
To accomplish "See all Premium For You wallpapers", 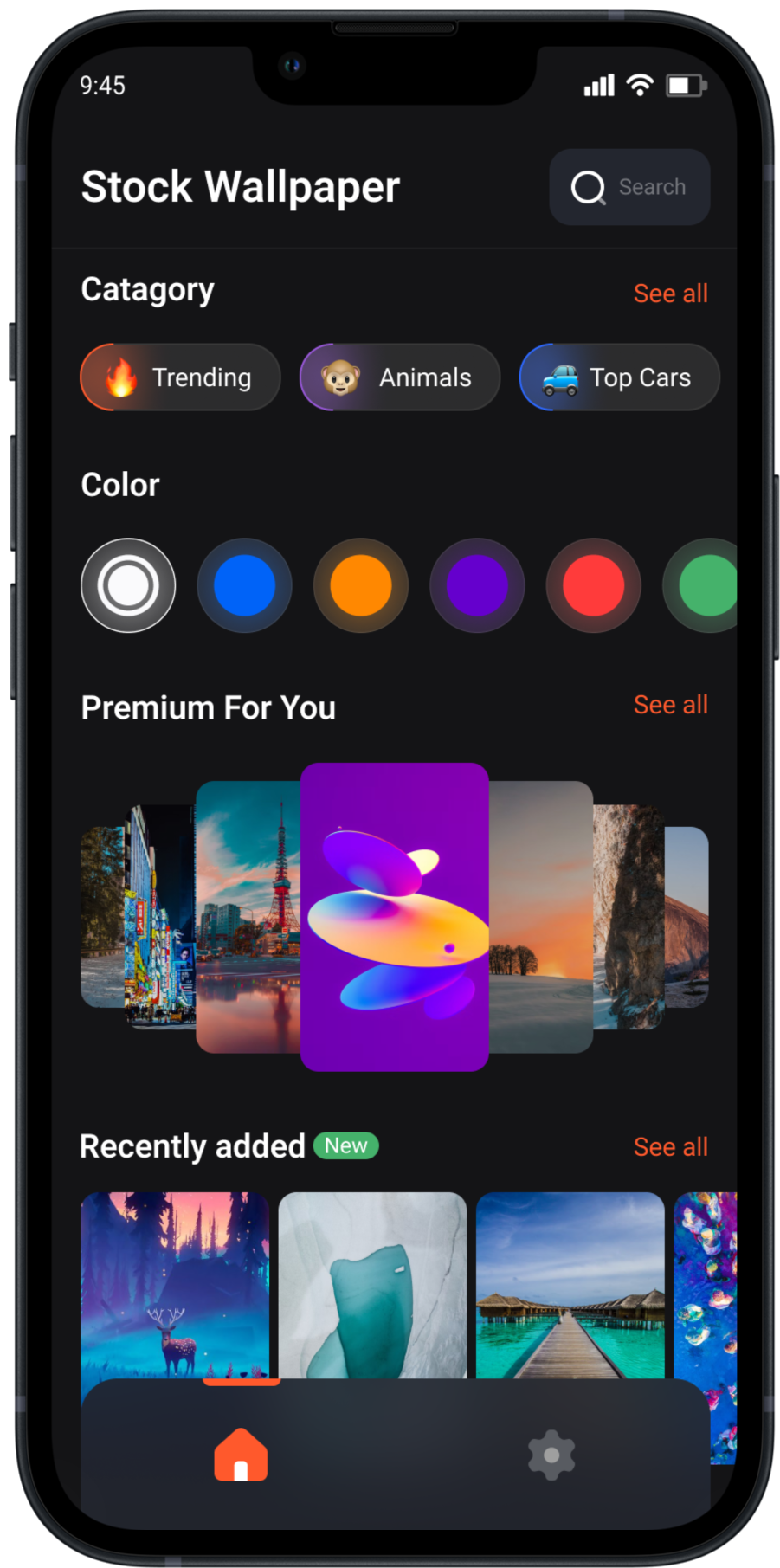I will (x=670, y=705).
